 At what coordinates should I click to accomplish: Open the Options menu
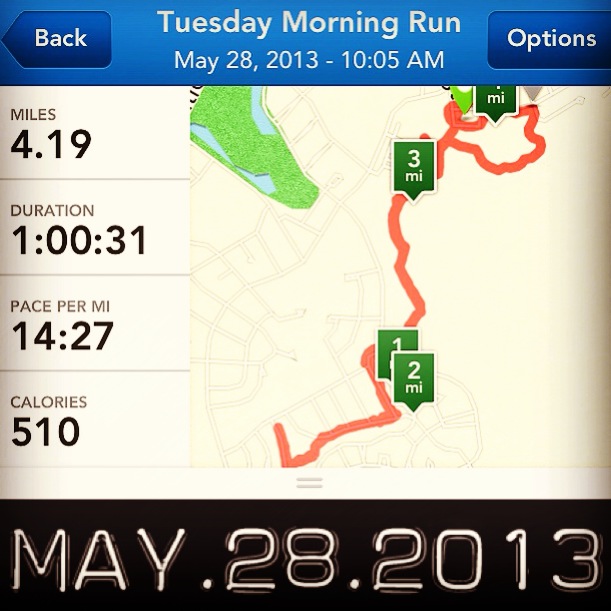549,39
